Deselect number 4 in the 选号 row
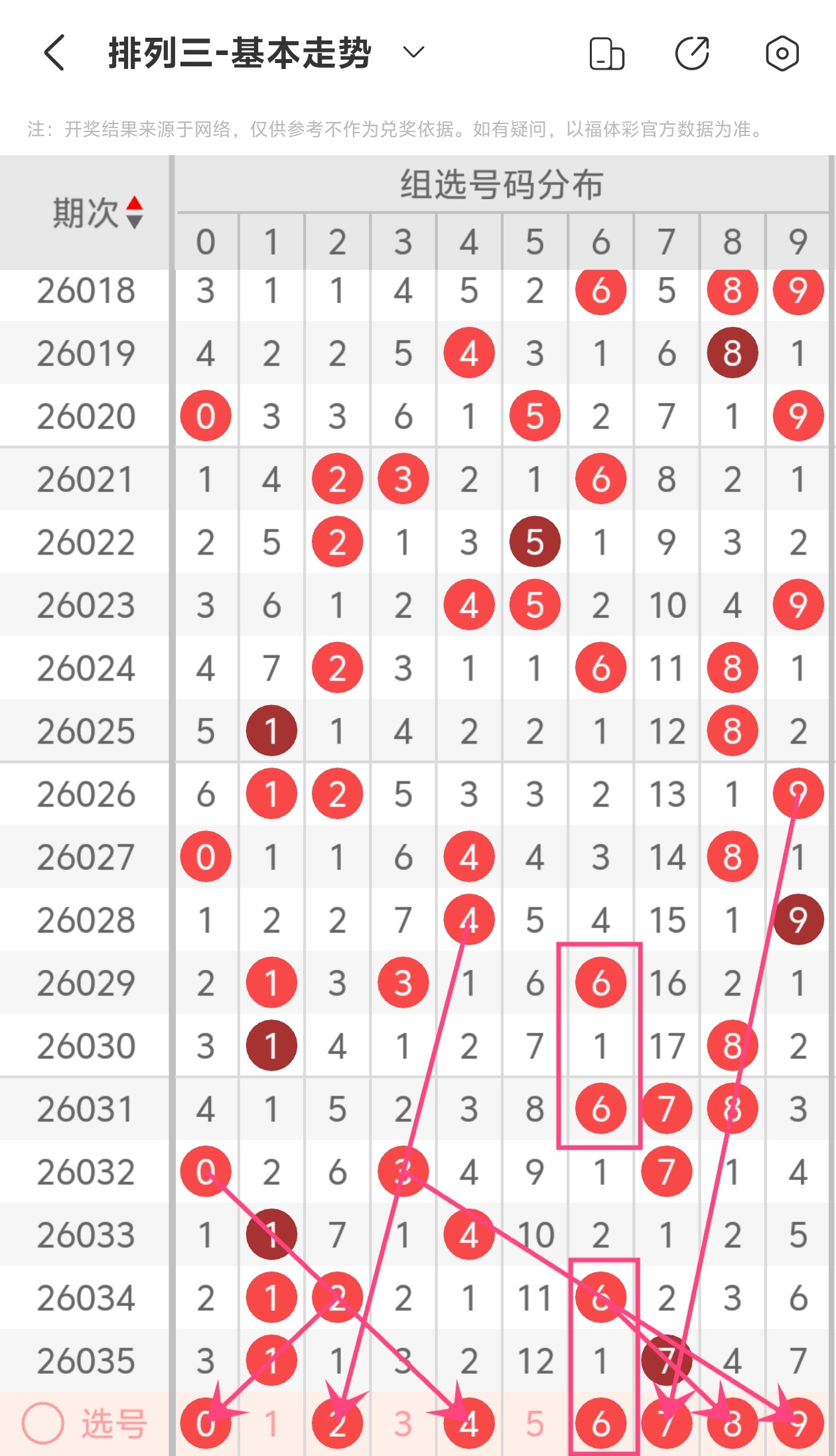This screenshot has height=1456, width=836. coord(469,1423)
